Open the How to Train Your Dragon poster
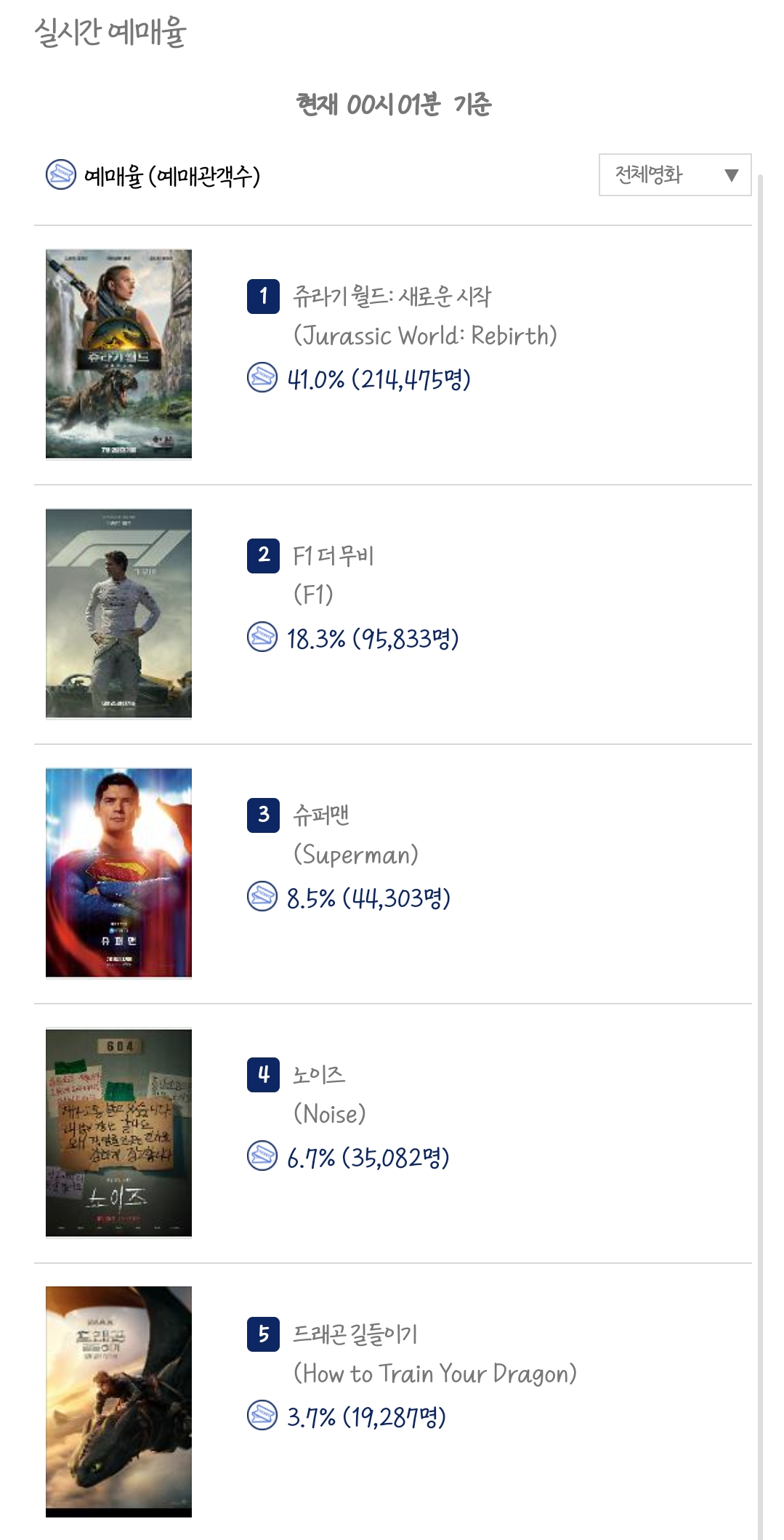Screen dimensions: 784x1540 coord(118,1402)
